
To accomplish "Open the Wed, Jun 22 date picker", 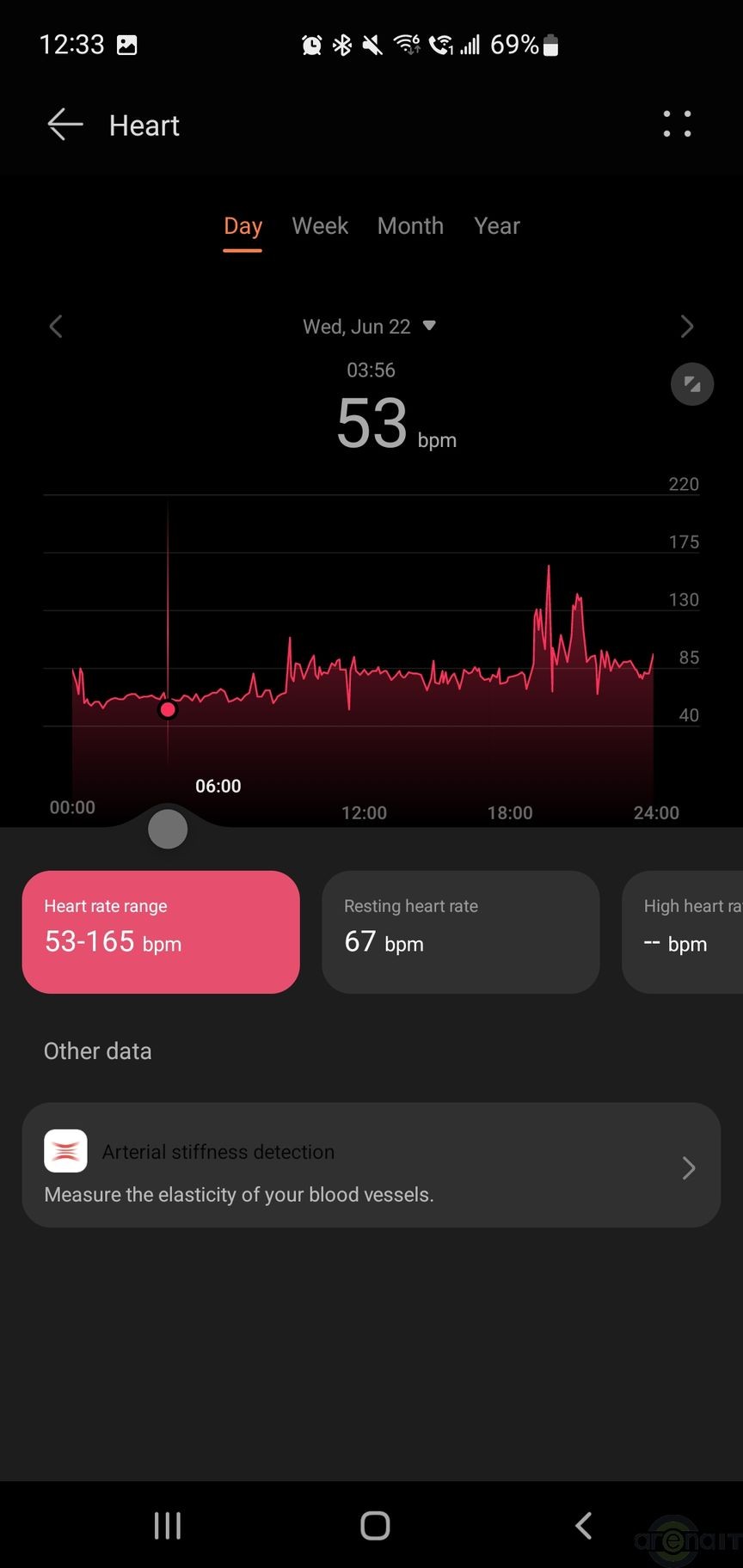I will point(370,327).
